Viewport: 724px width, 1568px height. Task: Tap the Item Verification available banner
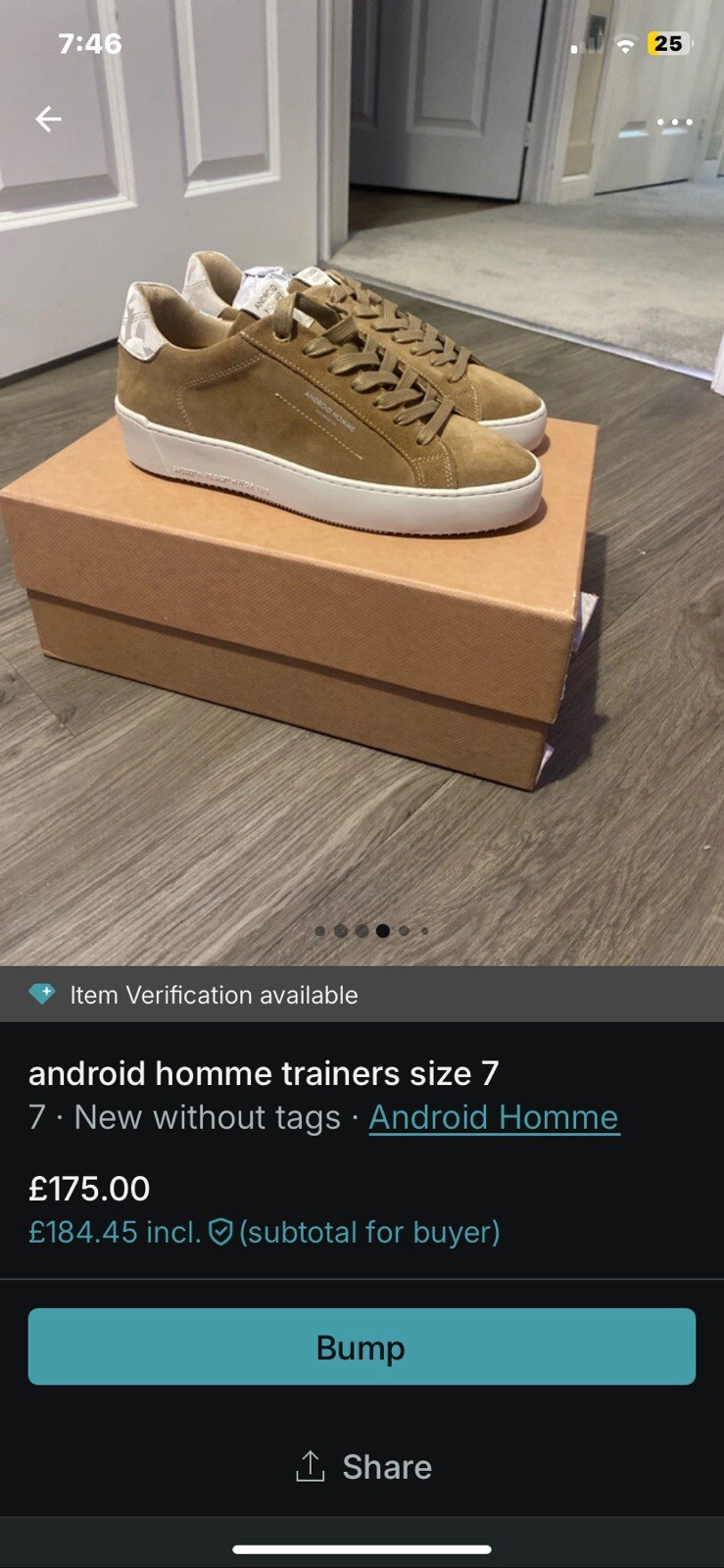tap(214, 995)
